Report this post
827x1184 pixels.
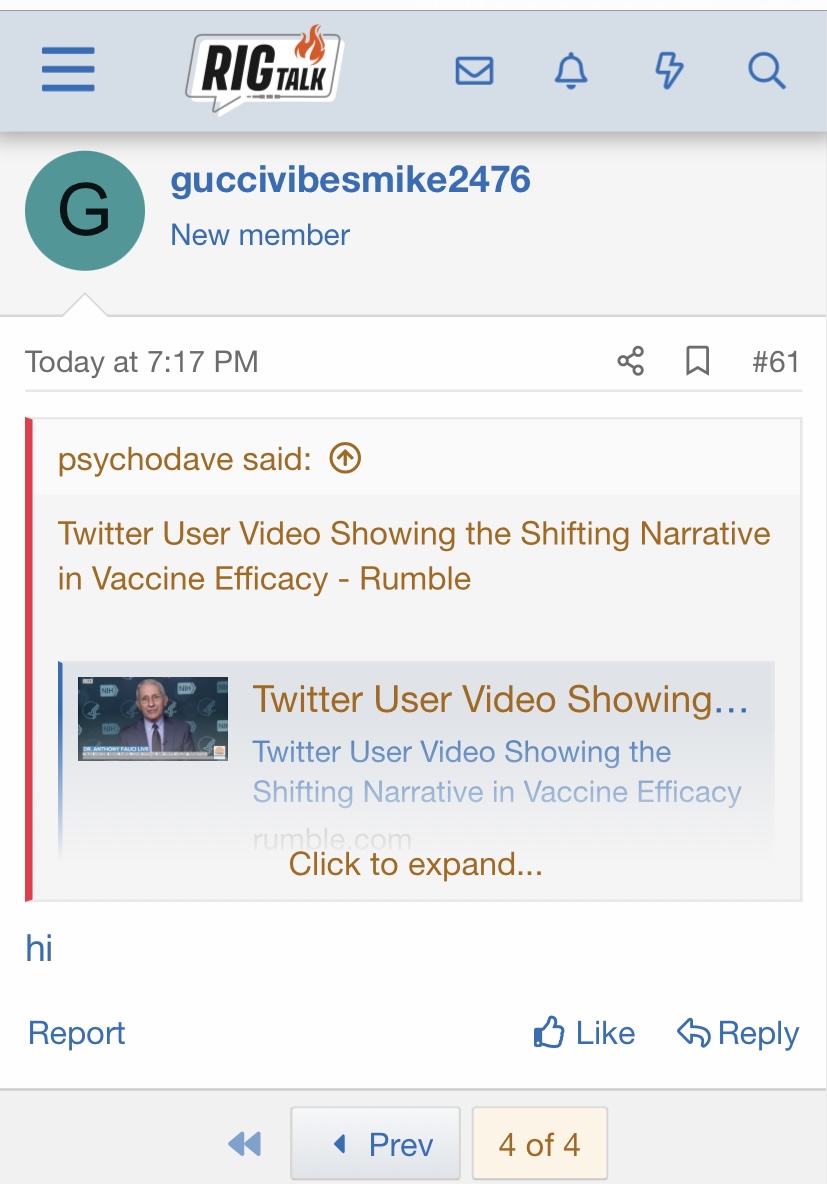pyautogui.click(x=77, y=1033)
